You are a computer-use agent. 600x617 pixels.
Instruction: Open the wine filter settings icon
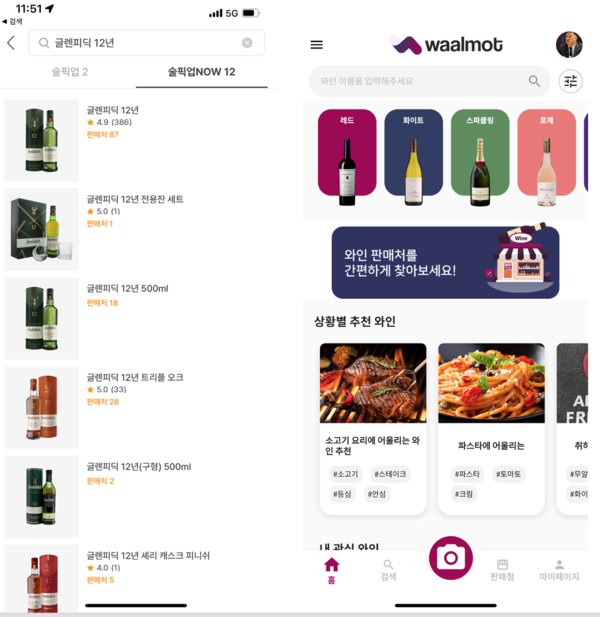click(570, 81)
